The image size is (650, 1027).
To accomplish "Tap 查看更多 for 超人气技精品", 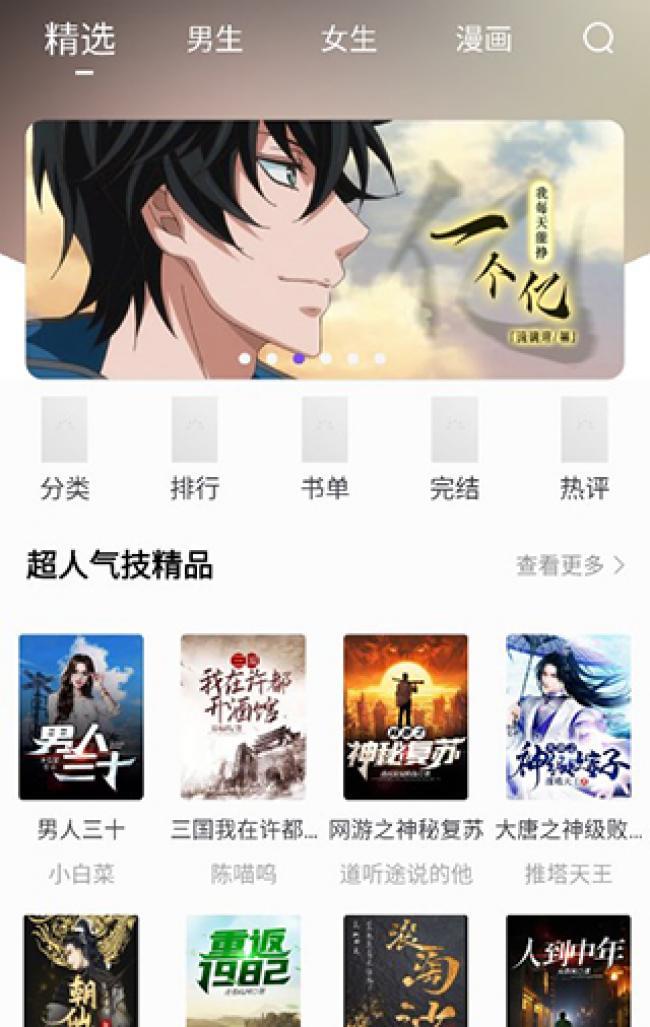I will [570, 566].
